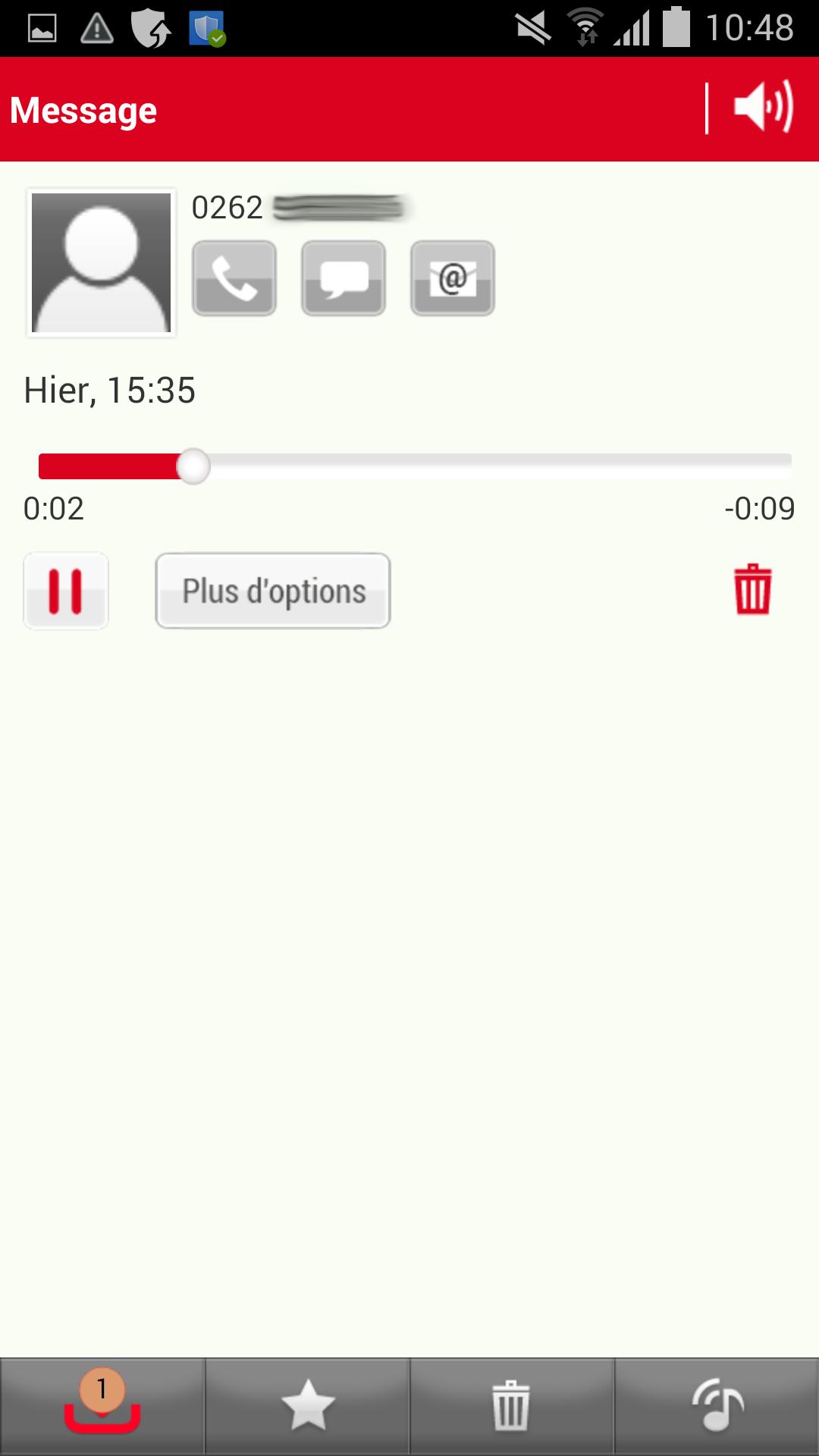819x1456 pixels.
Task: Forward the voicemail by email
Action: (x=453, y=278)
